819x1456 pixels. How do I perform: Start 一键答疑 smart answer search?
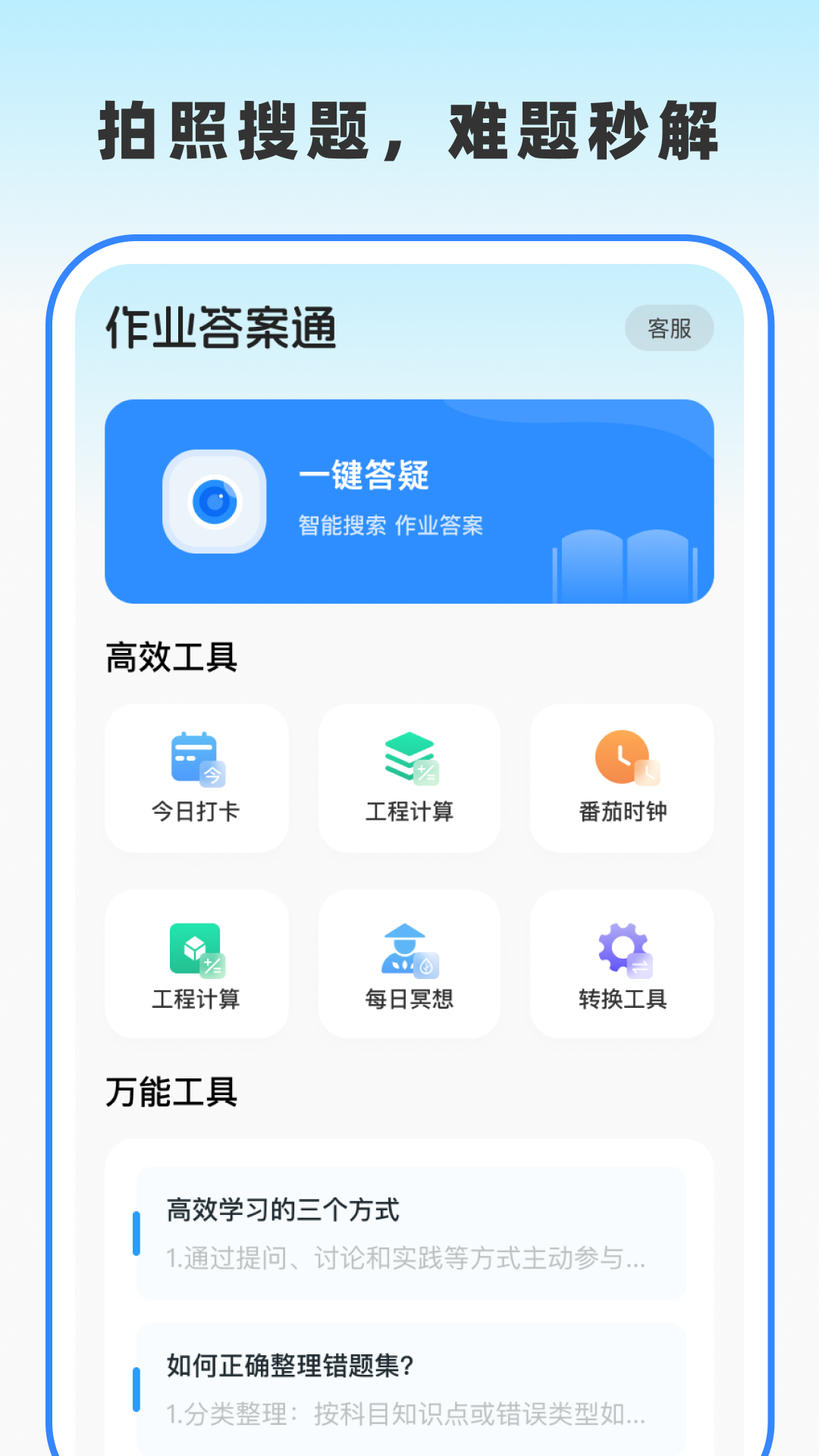409,500
